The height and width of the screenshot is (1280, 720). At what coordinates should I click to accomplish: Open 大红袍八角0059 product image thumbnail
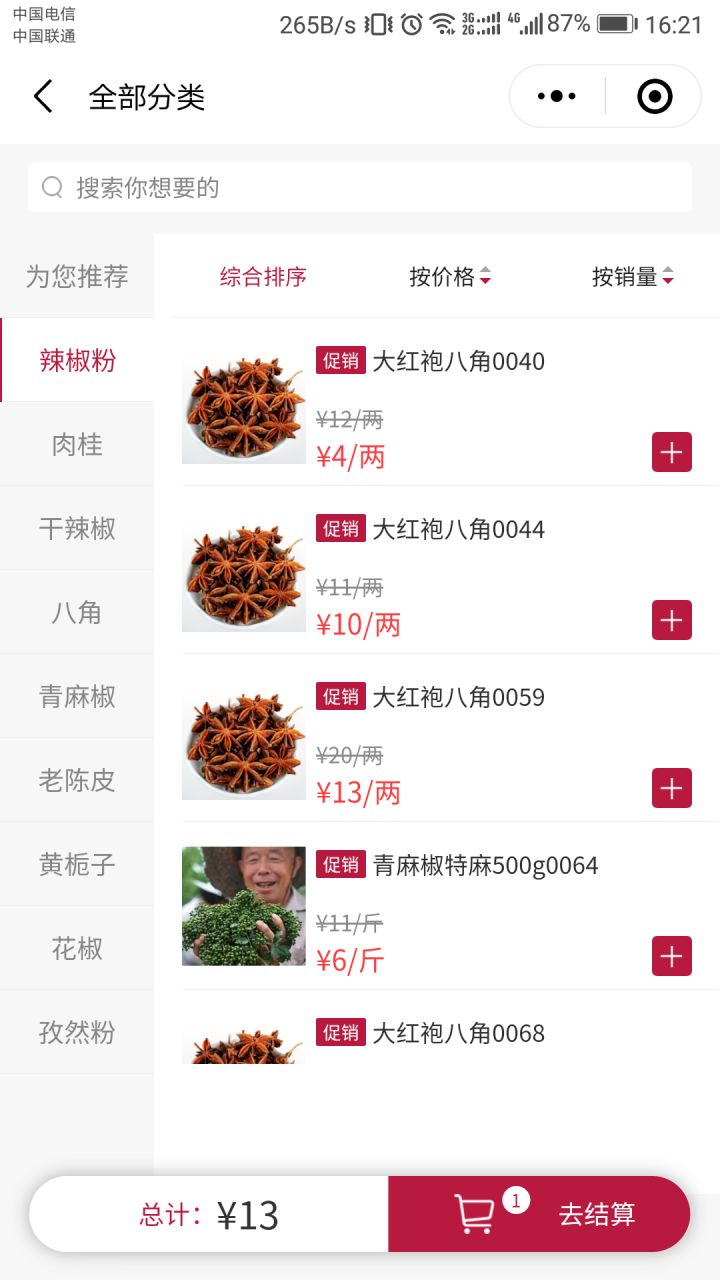click(x=243, y=741)
